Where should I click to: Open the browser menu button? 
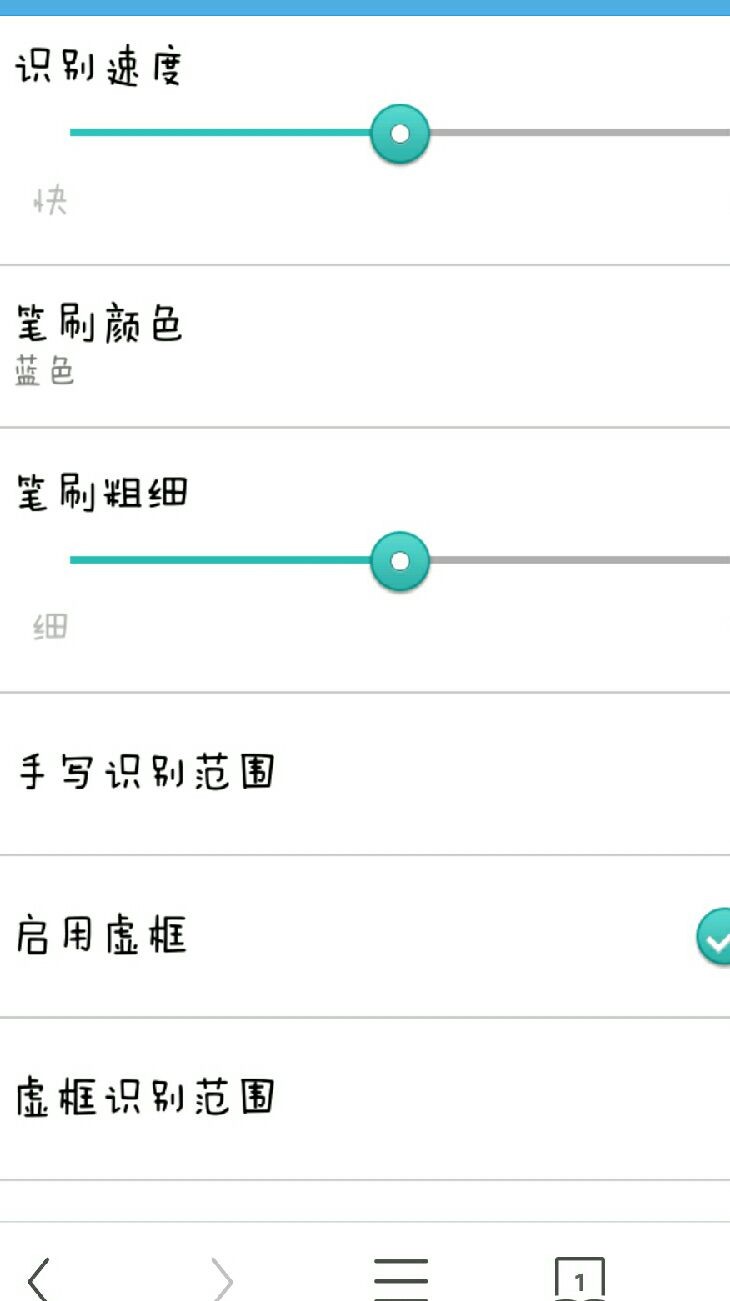pyautogui.click(x=401, y=1278)
